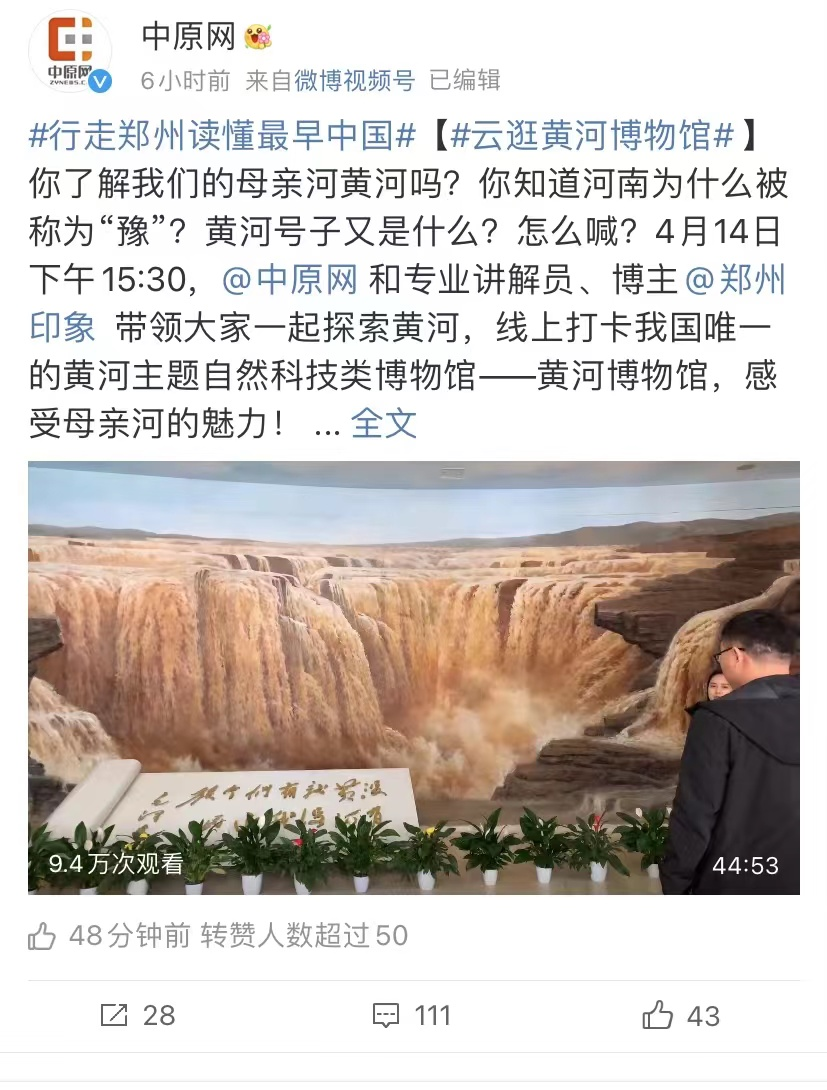827x1090 pixels.
Task: Open the 111 comments
Action: coord(411,1016)
